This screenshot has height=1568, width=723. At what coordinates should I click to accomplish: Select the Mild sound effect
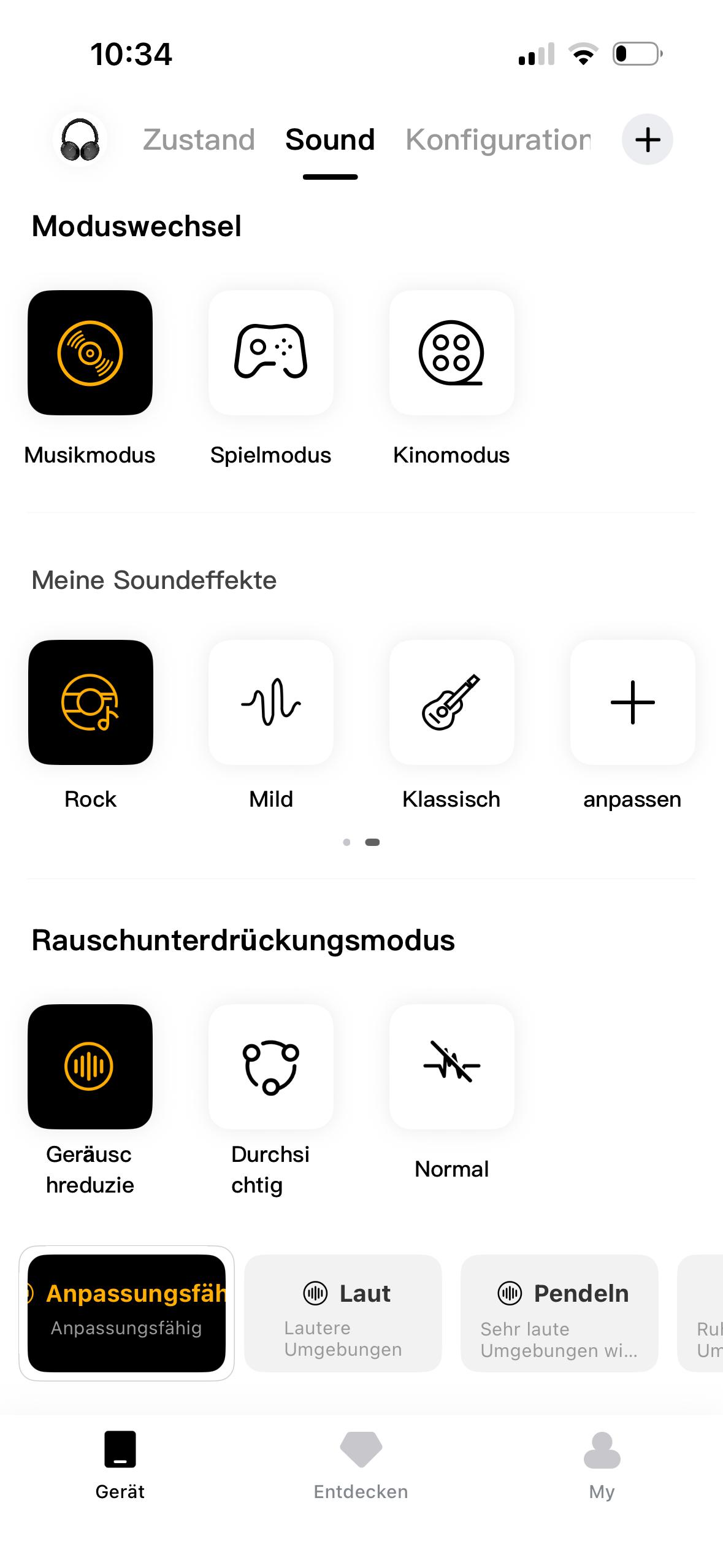270,702
